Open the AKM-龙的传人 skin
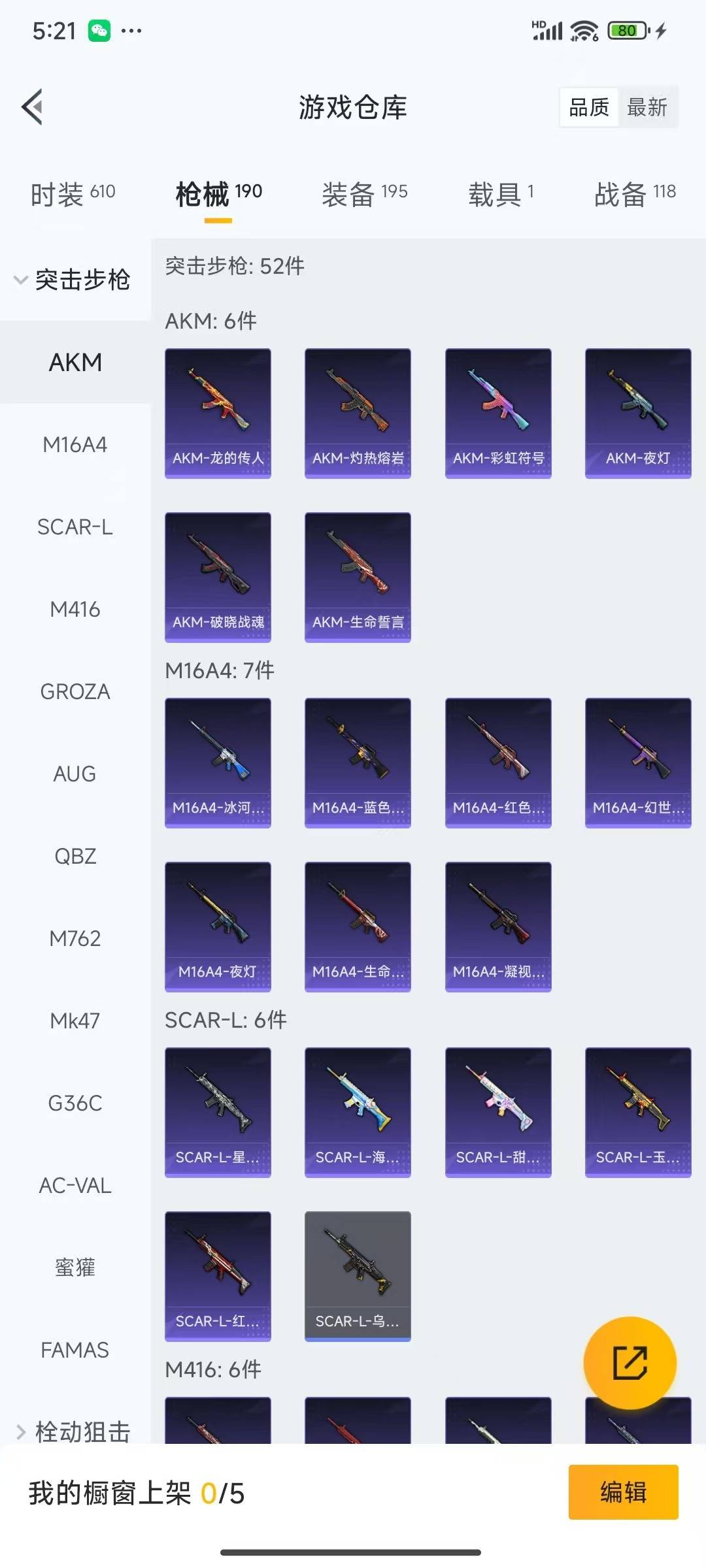This screenshot has width=706, height=1568. point(218,413)
